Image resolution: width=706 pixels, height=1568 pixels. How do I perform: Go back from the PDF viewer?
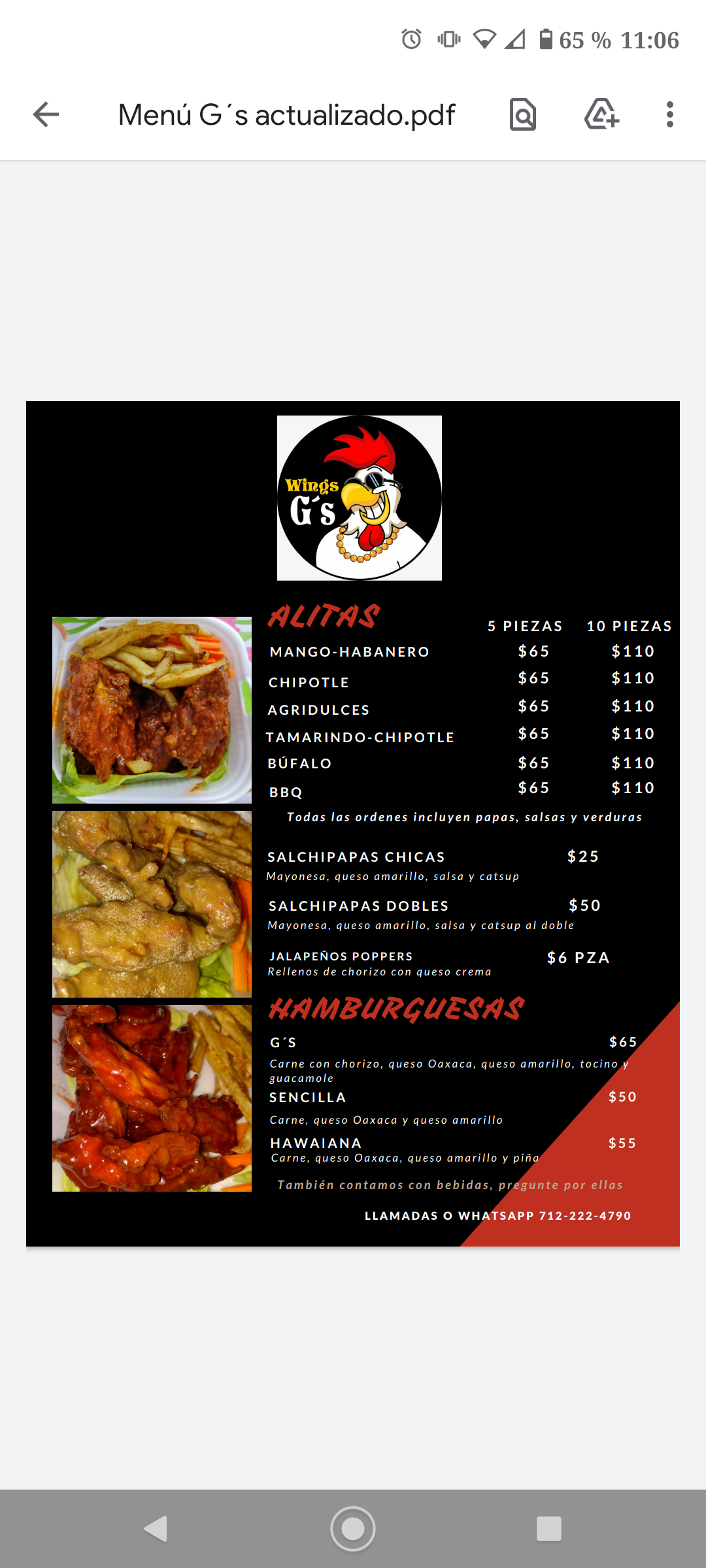tap(46, 114)
